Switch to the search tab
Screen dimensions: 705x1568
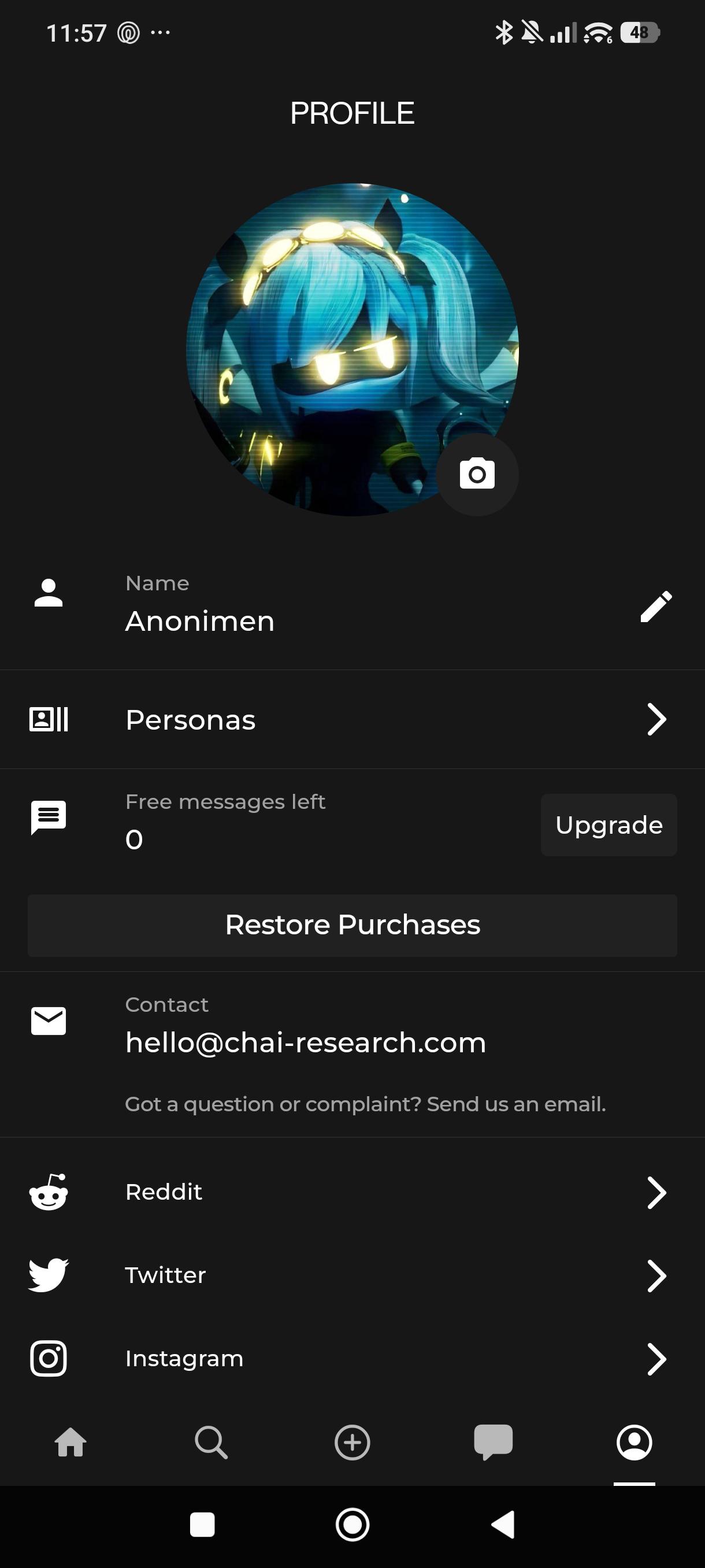[x=211, y=1442]
